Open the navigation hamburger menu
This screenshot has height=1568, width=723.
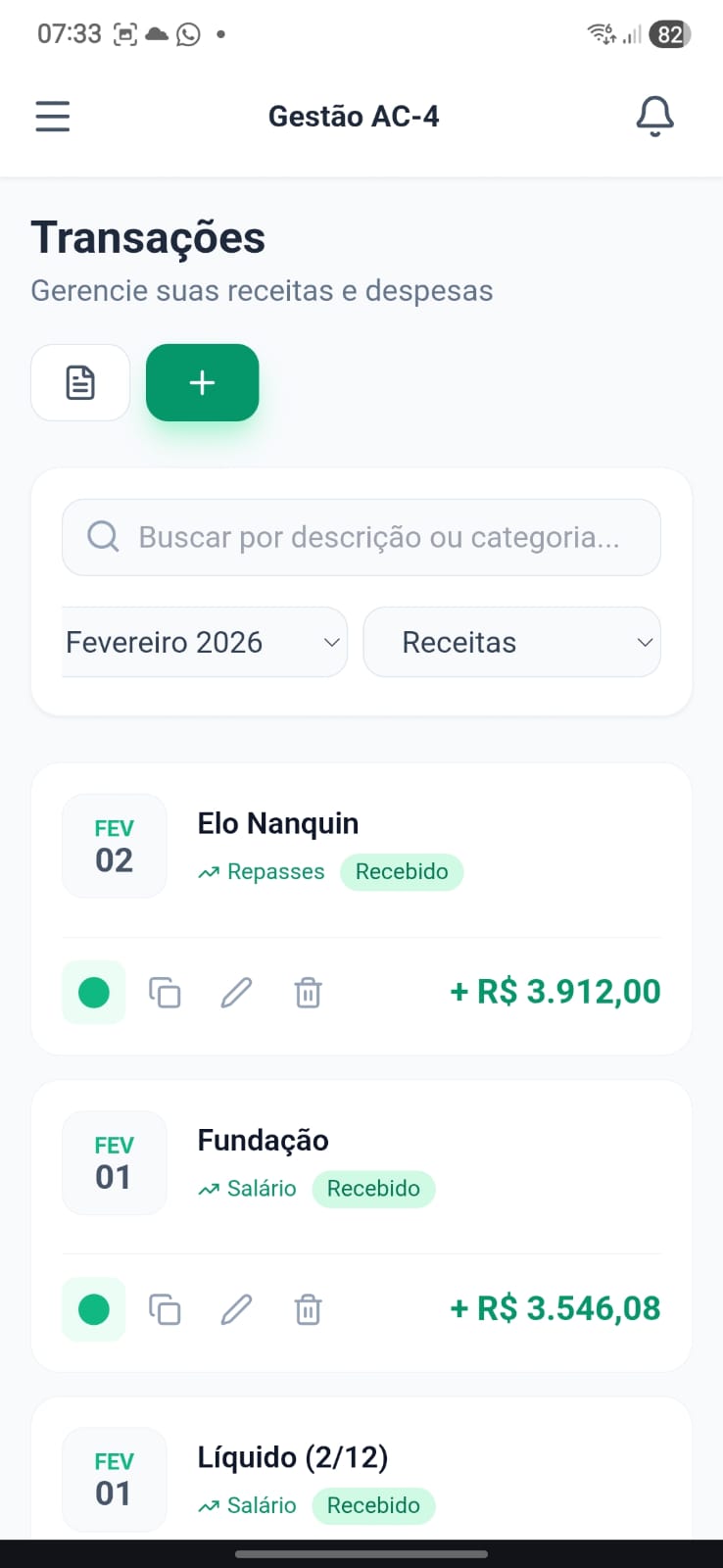[x=52, y=116]
